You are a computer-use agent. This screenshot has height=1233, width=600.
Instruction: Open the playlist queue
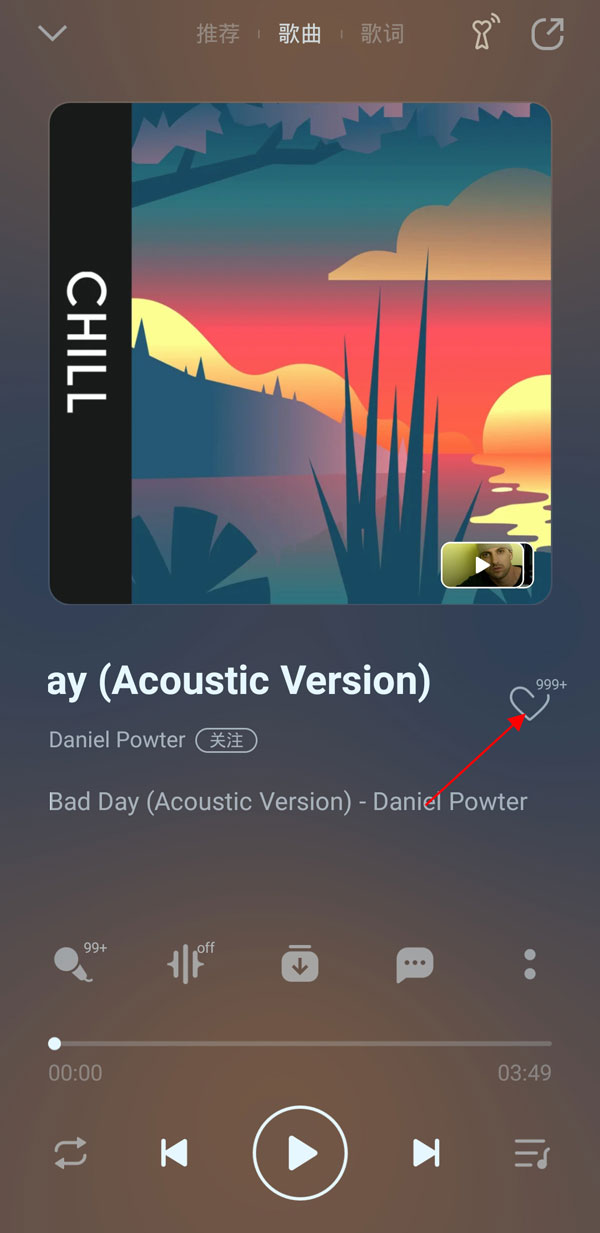(x=532, y=1153)
